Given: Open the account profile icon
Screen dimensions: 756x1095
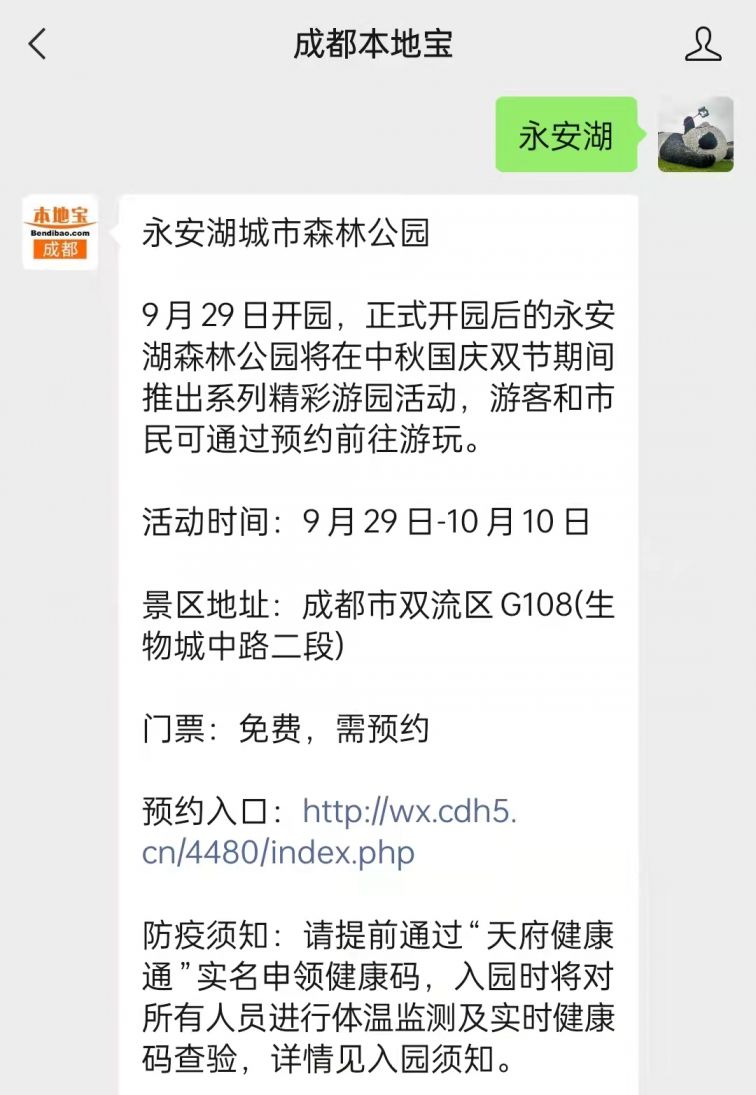Looking at the screenshot, I should pyautogui.click(x=703, y=44).
